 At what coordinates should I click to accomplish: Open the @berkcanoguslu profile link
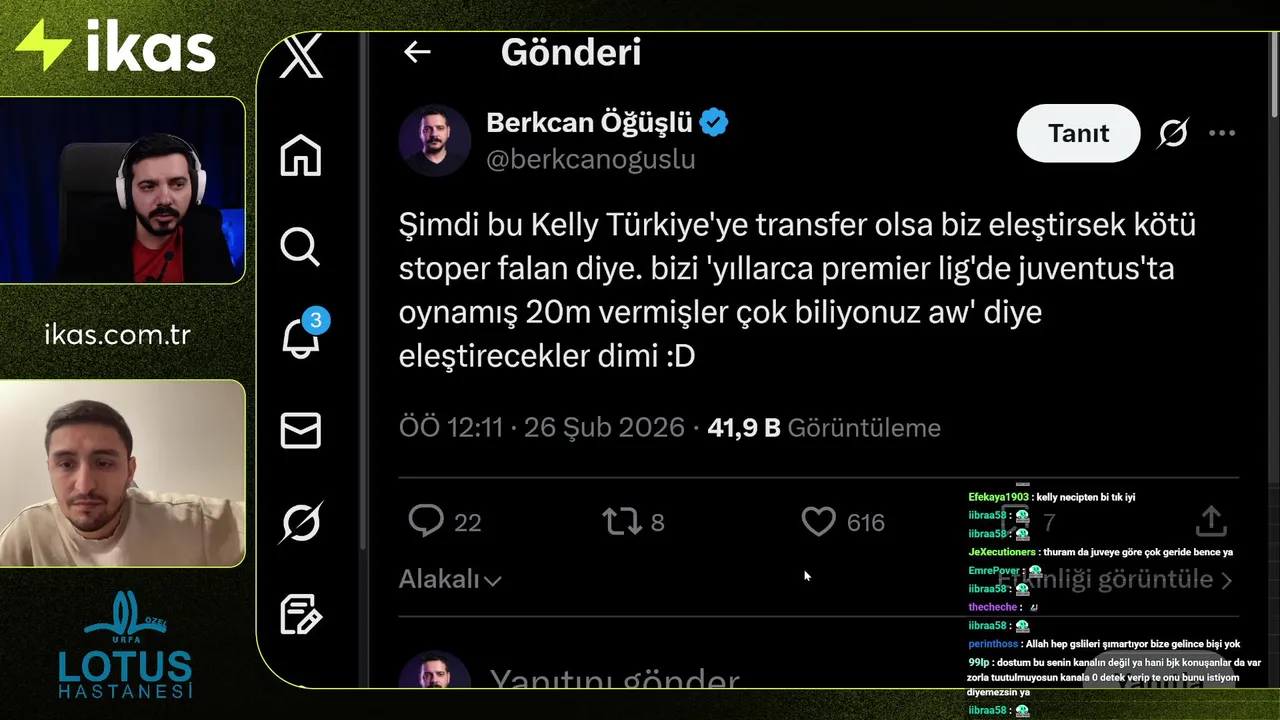[590, 160]
